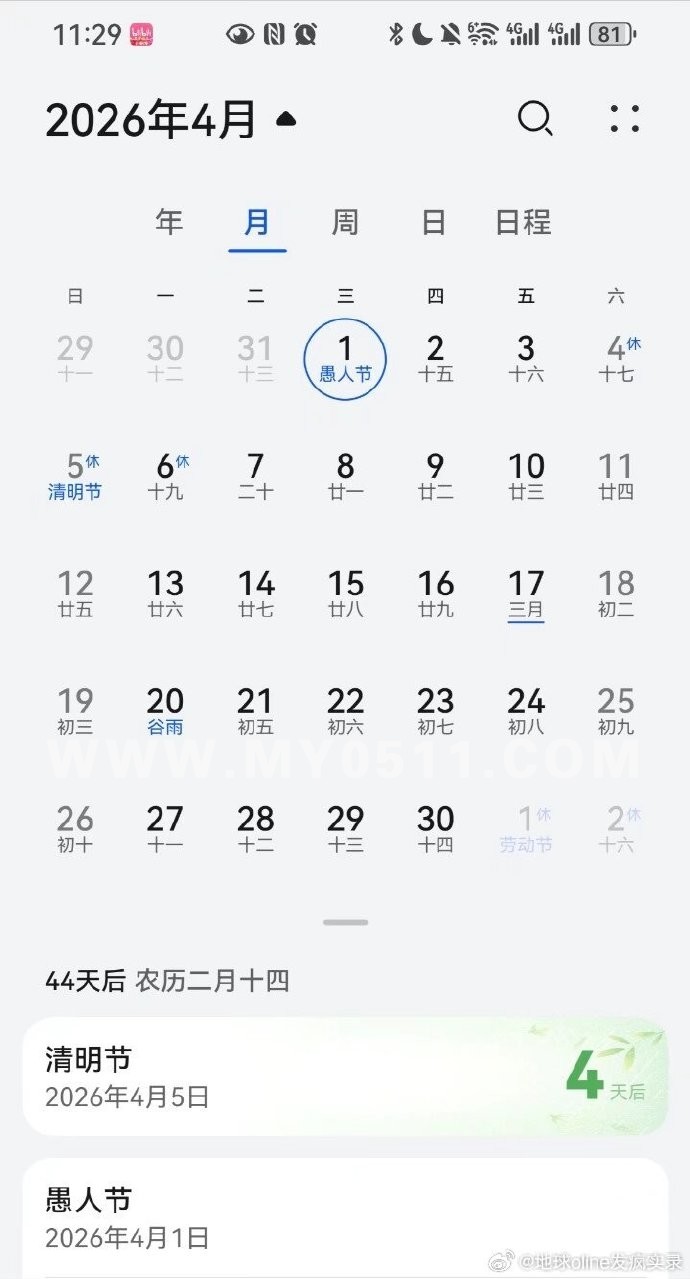Open the 清明节 event card

pyautogui.click(x=345, y=1076)
